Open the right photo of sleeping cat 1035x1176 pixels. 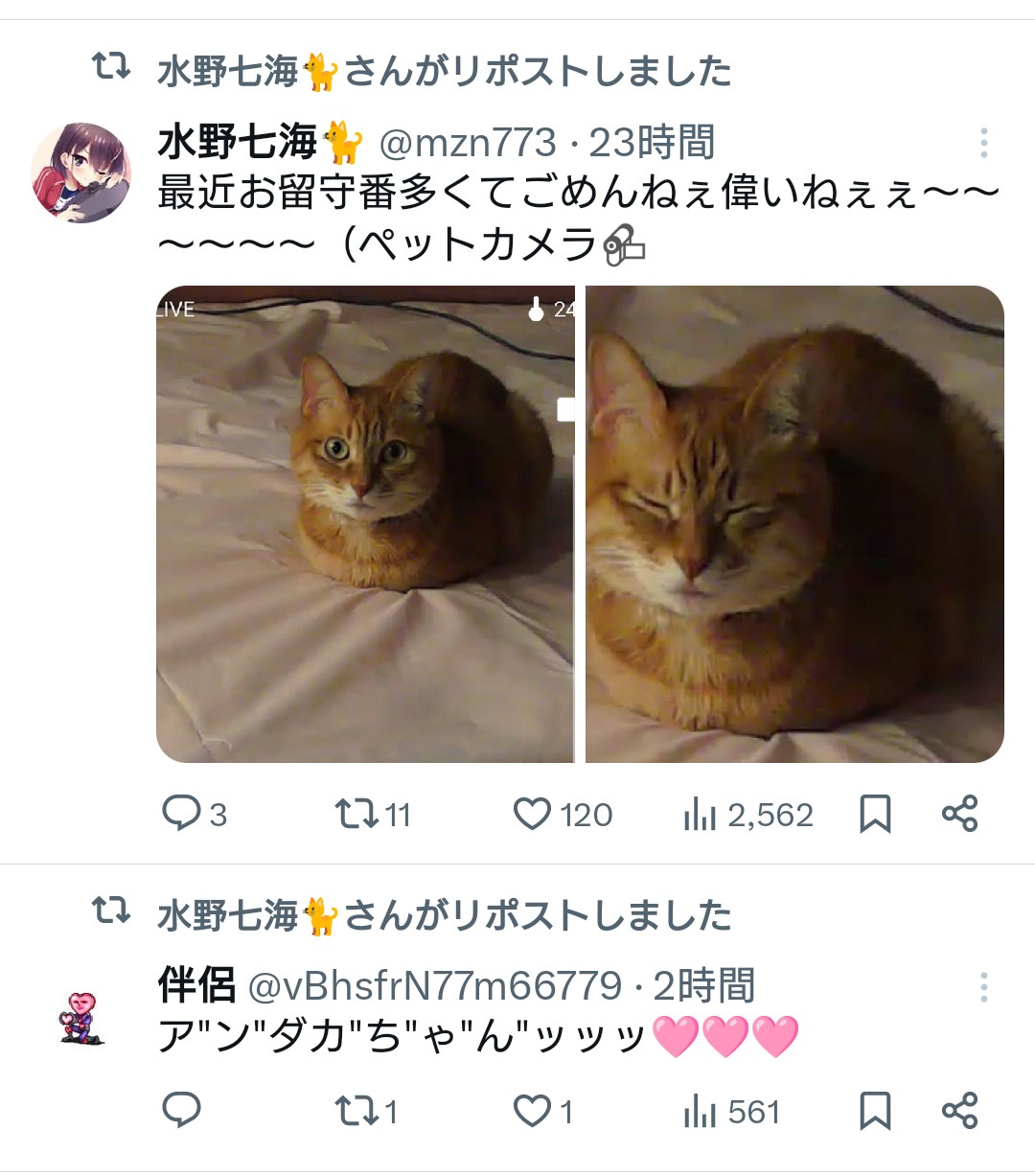pos(794,524)
